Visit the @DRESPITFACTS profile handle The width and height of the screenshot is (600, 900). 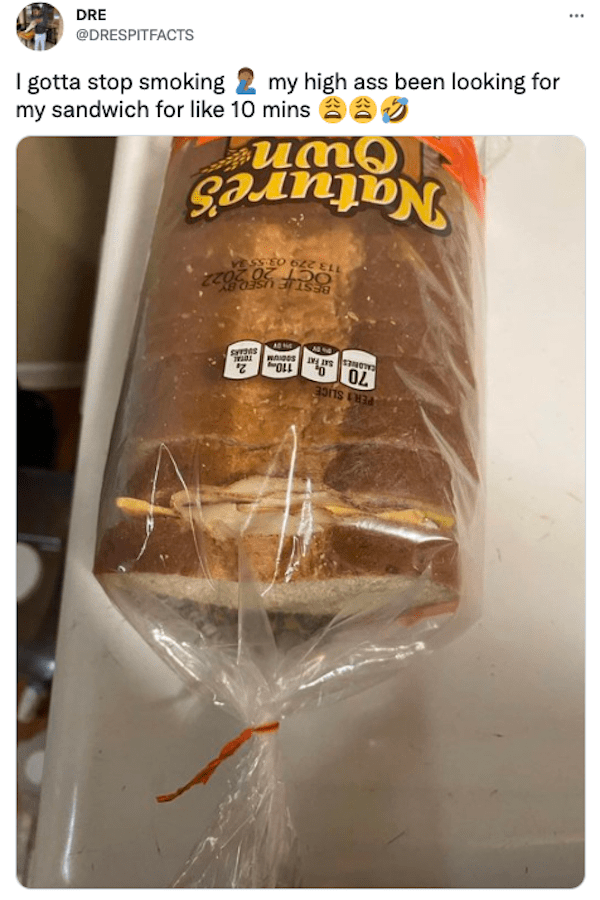(134, 35)
